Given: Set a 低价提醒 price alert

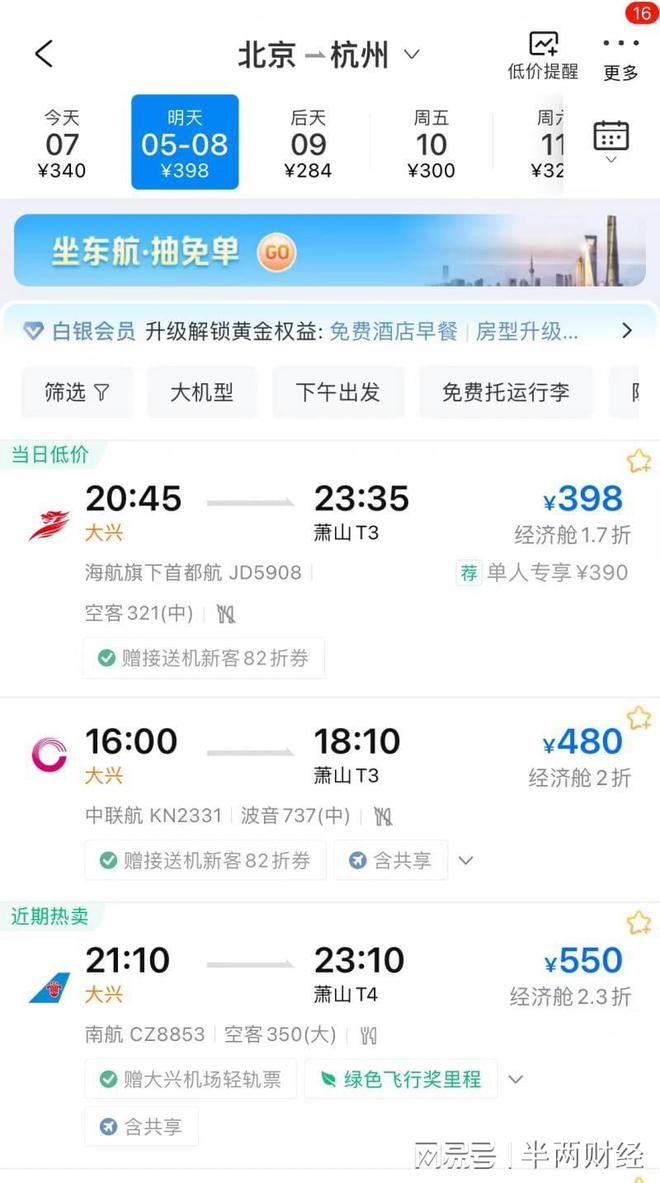Looking at the screenshot, I should pos(543,56).
